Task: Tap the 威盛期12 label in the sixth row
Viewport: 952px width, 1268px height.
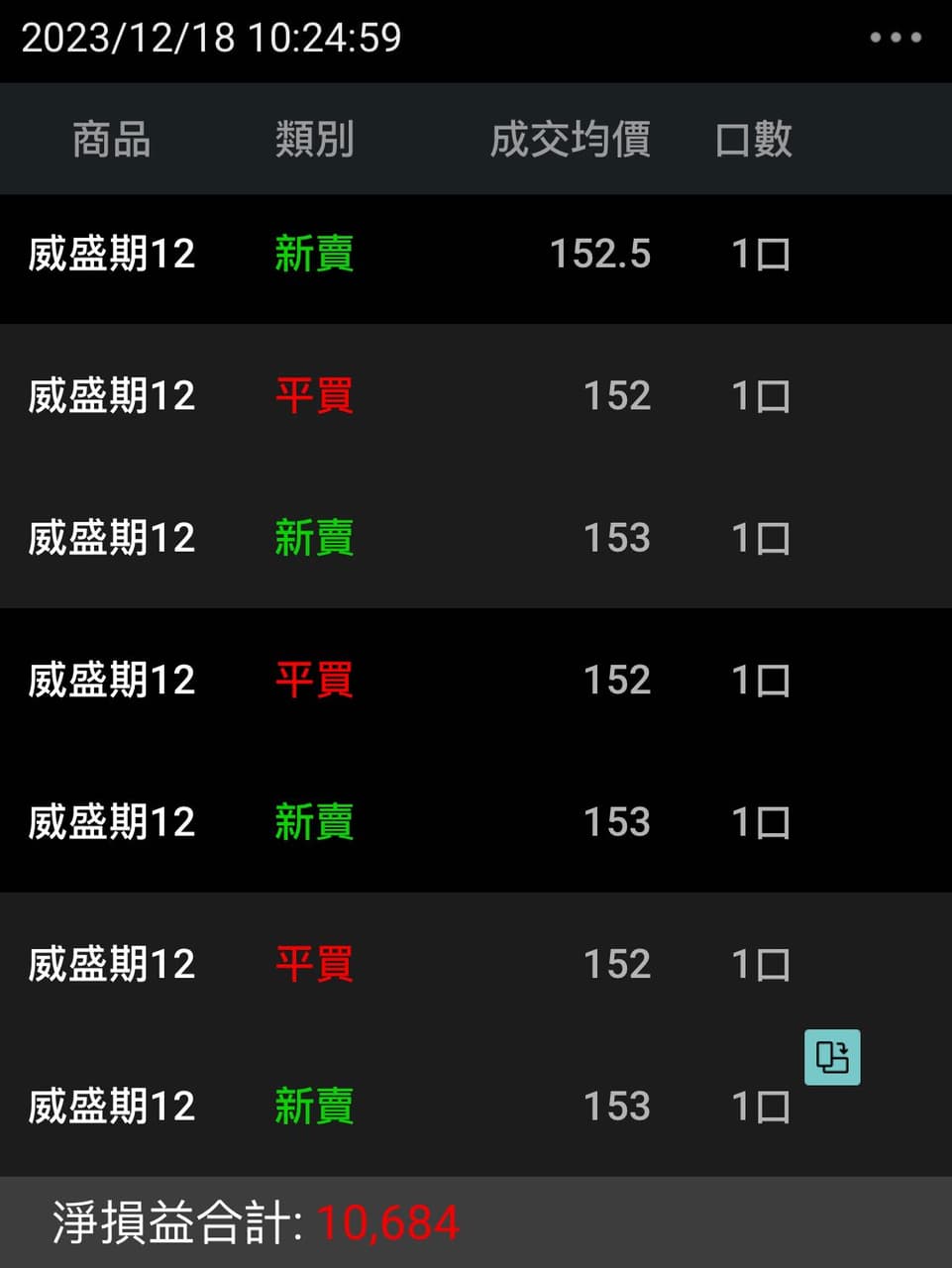Action: 110,963
